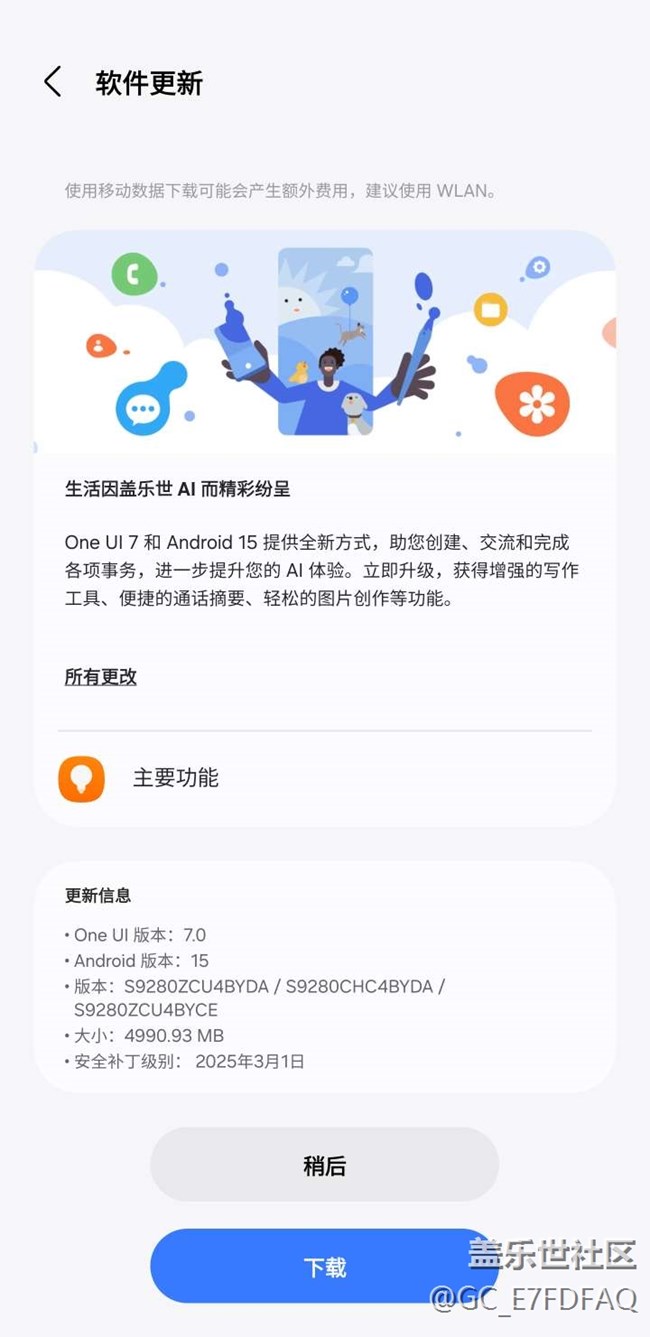Viewport: 650px width, 1337px height.
Task: Go back from the 软件更新 screen
Action: tap(53, 82)
